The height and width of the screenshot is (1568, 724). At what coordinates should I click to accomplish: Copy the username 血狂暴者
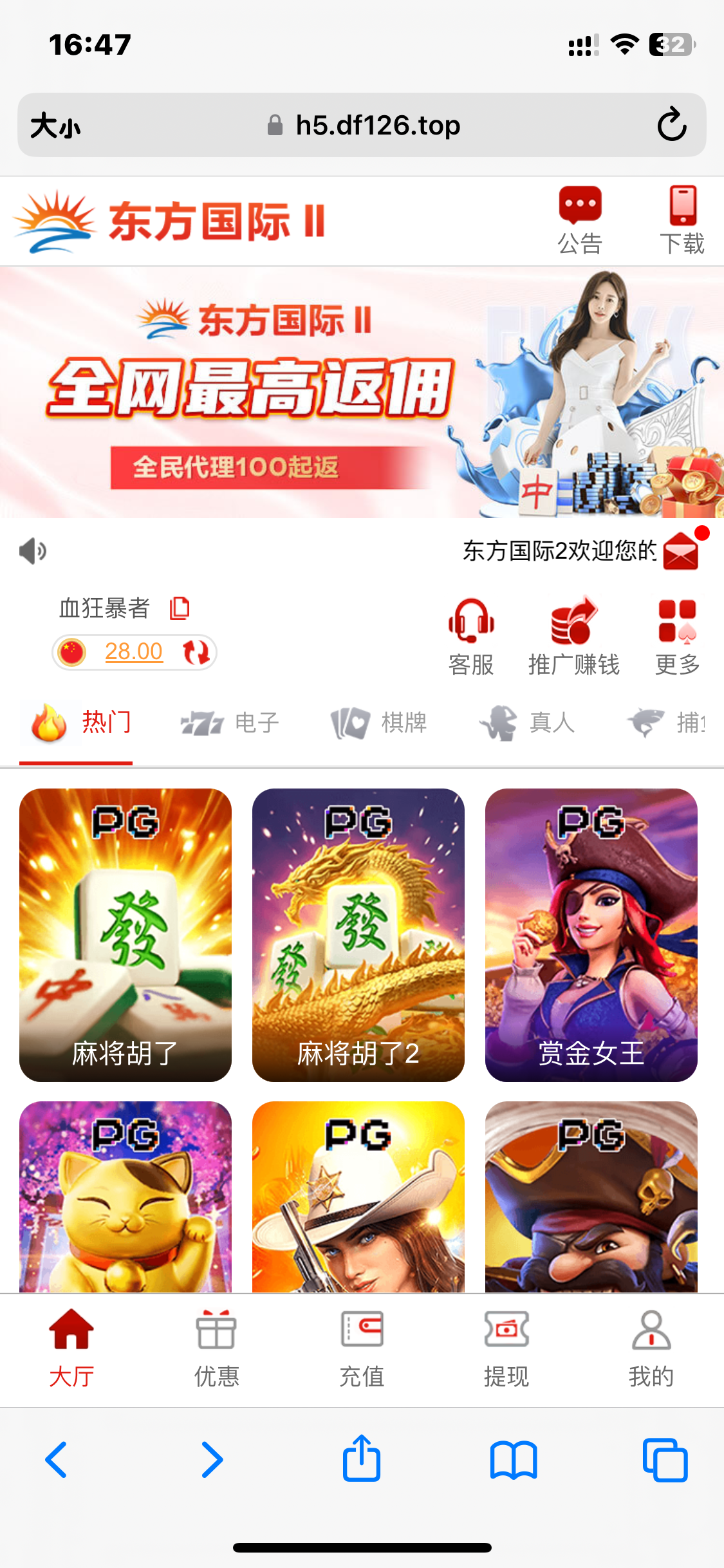pos(180,608)
